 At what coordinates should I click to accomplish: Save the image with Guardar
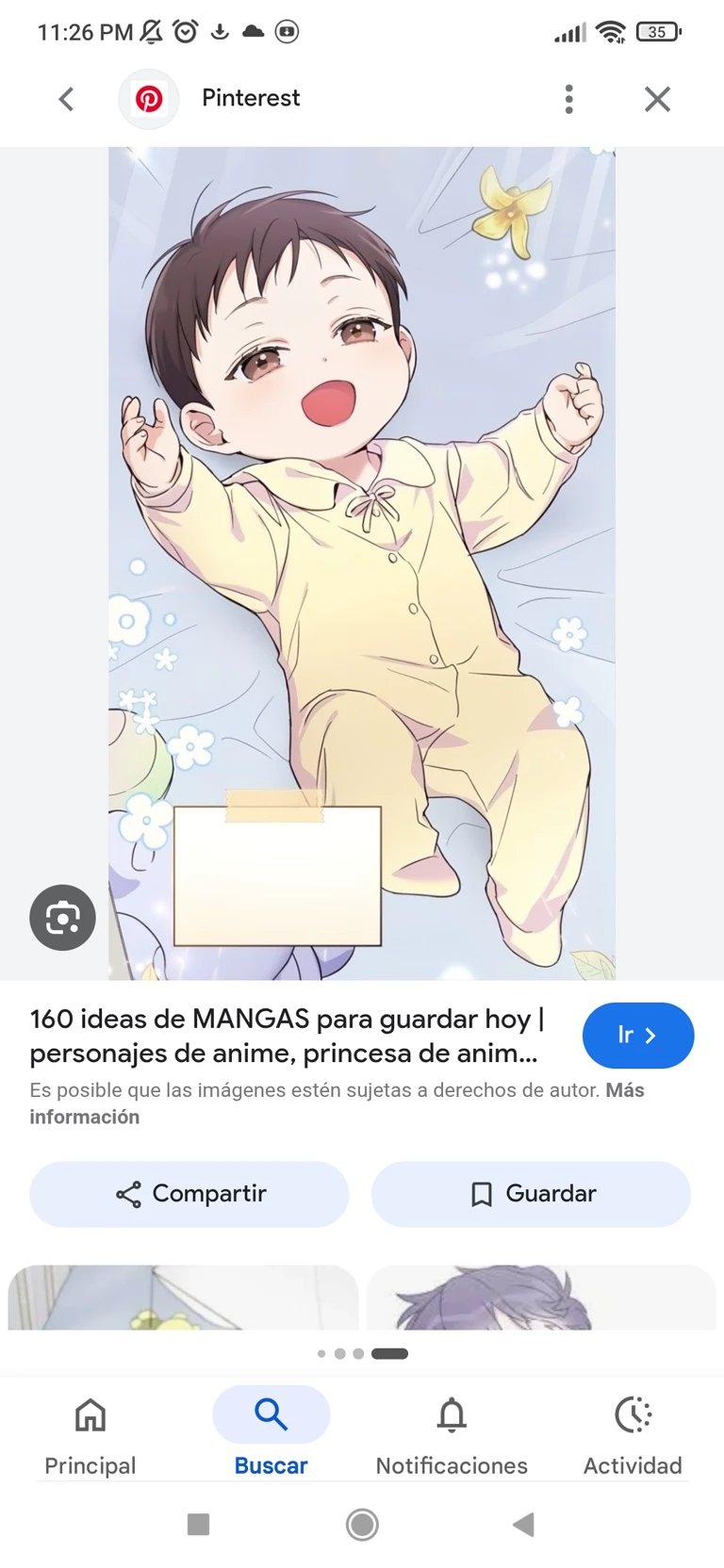click(x=531, y=1194)
